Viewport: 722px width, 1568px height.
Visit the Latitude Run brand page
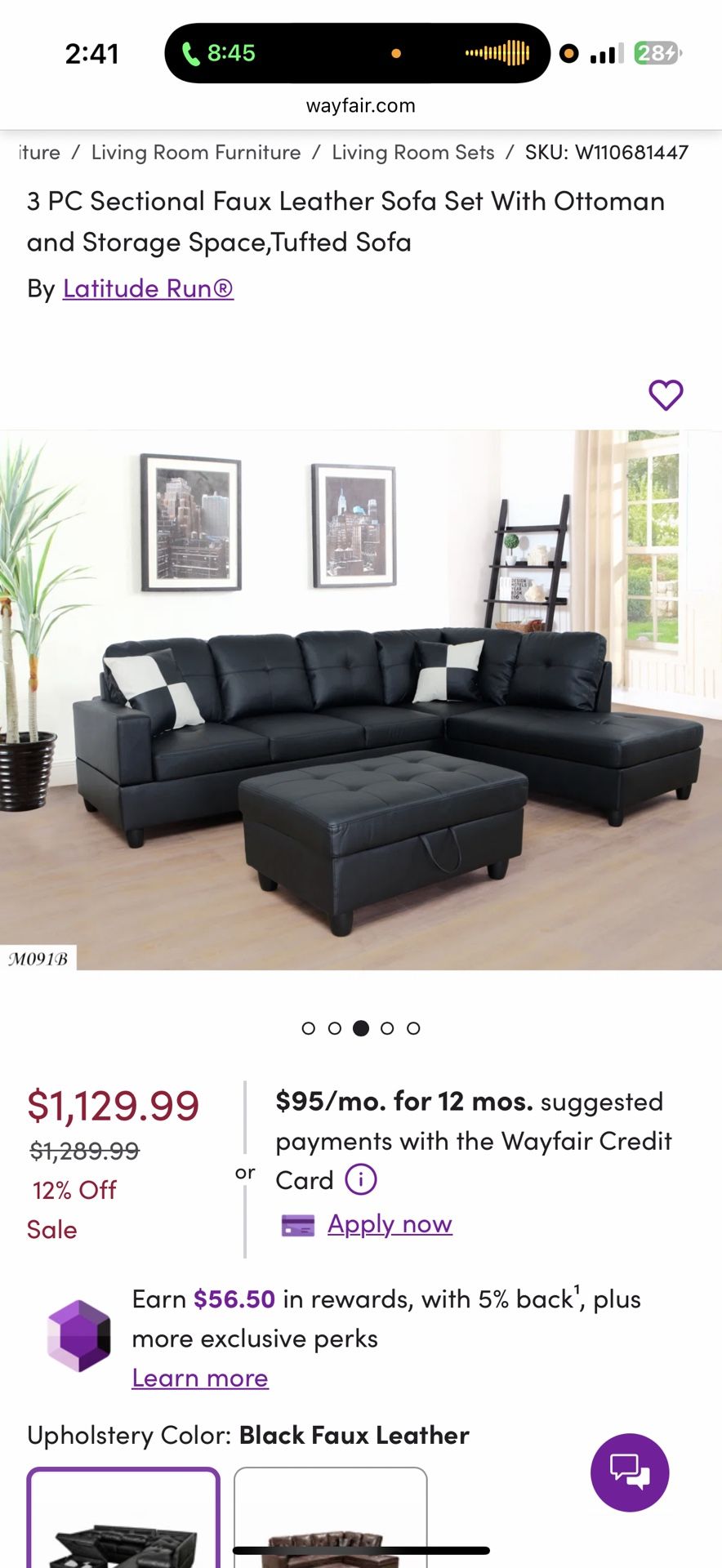pos(147,287)
